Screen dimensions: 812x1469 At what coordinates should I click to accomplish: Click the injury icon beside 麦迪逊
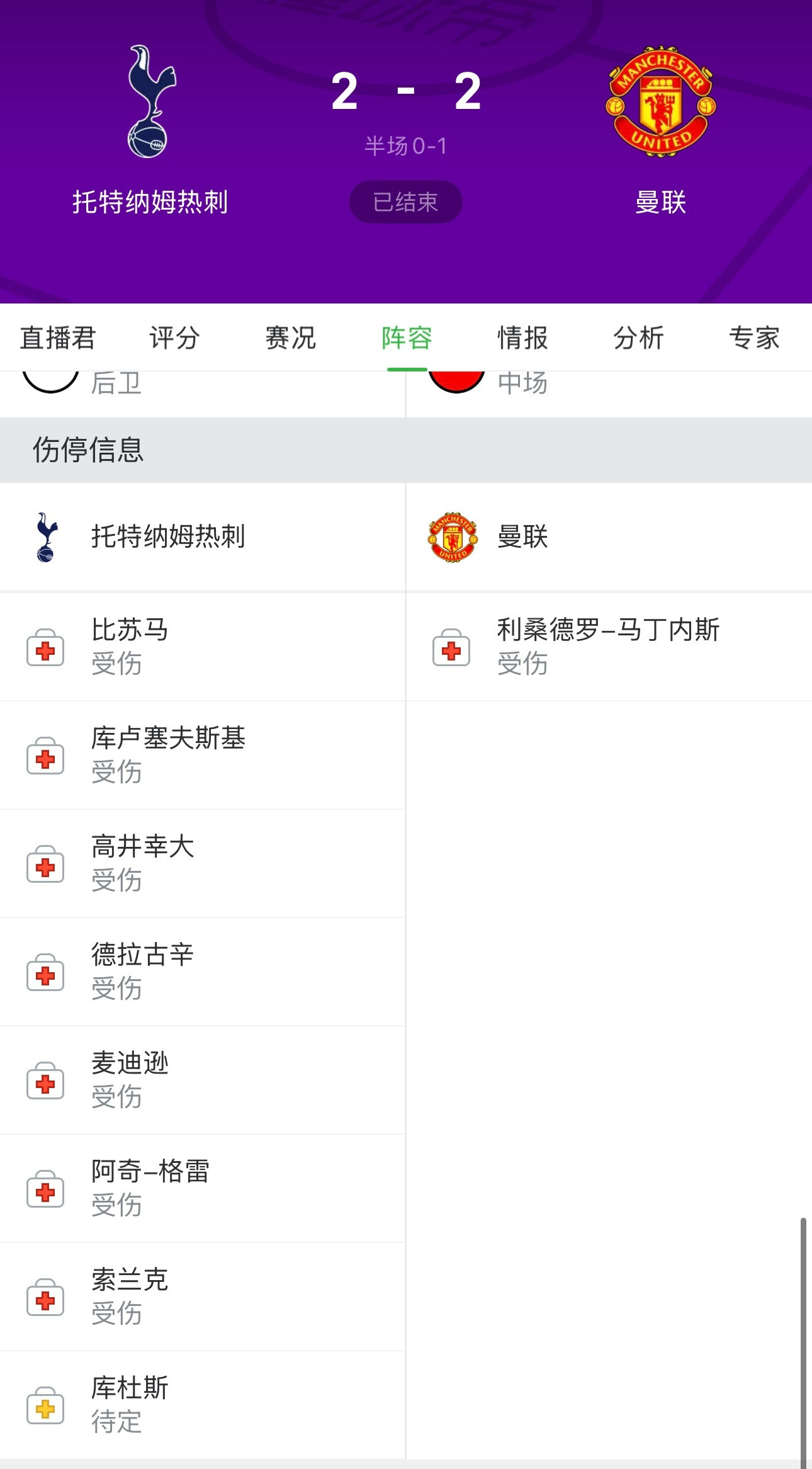pyautogui.click(x=45, y=1082)
